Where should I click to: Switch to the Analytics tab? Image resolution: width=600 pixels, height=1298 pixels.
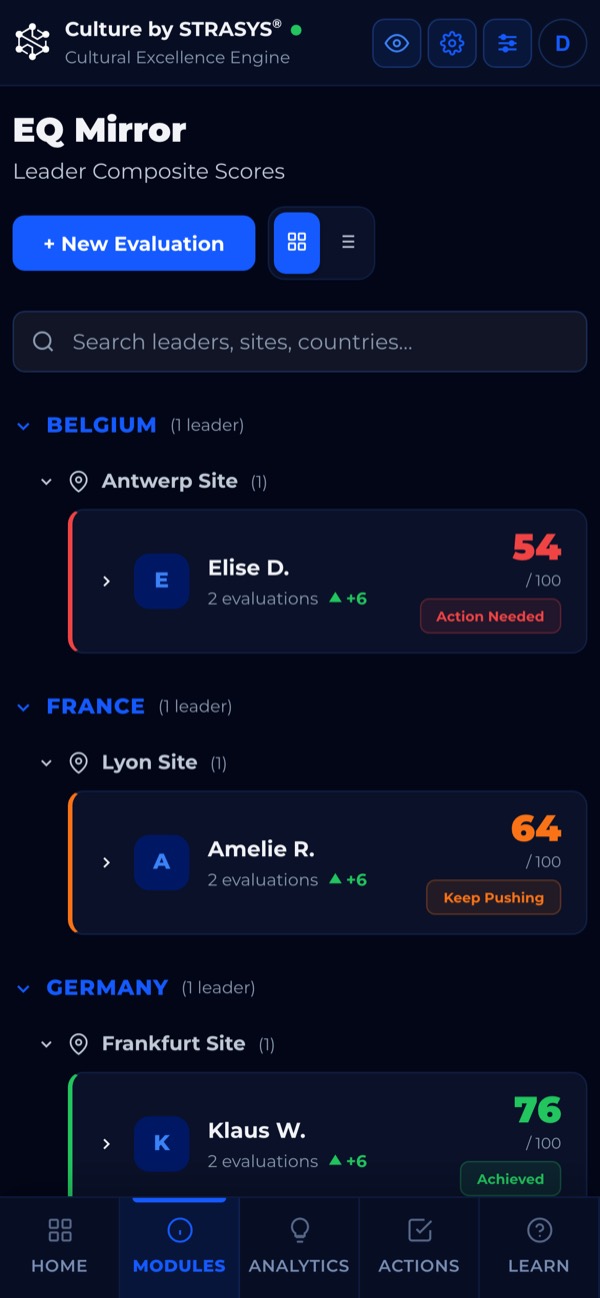tap(299, 1246)
